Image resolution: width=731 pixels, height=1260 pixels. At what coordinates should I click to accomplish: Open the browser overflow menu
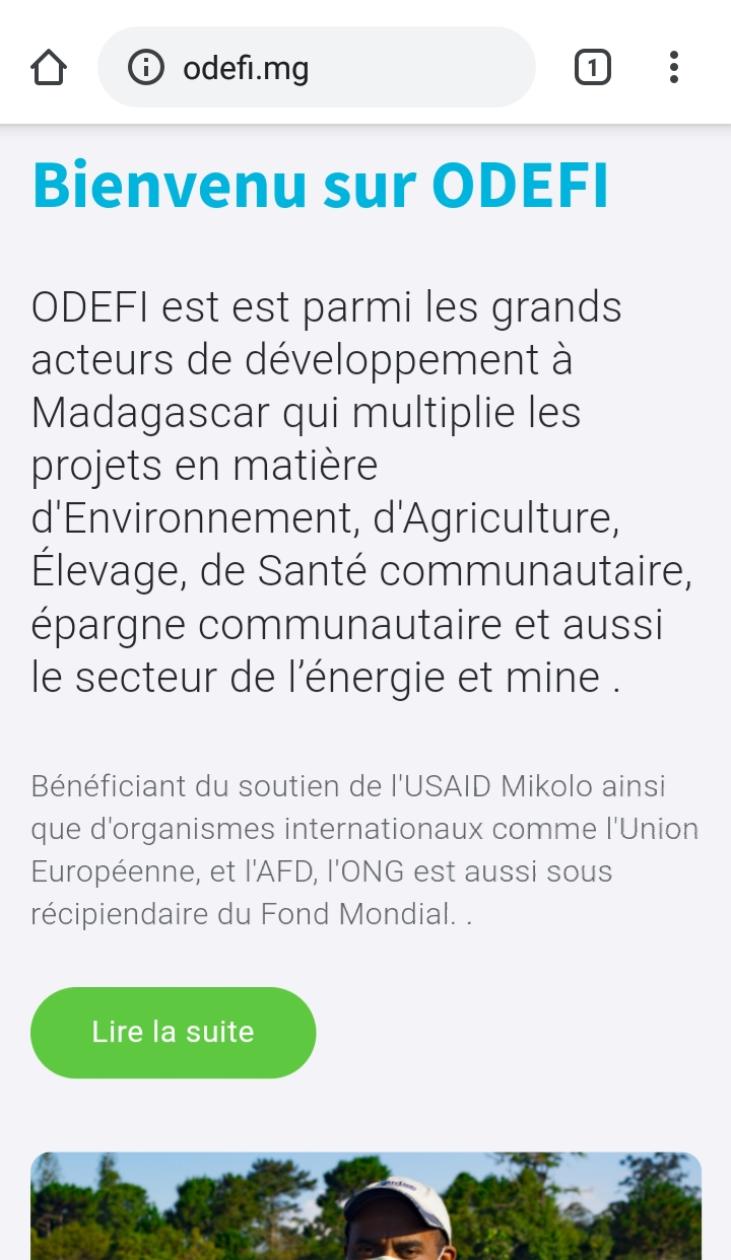coord(674,68)
